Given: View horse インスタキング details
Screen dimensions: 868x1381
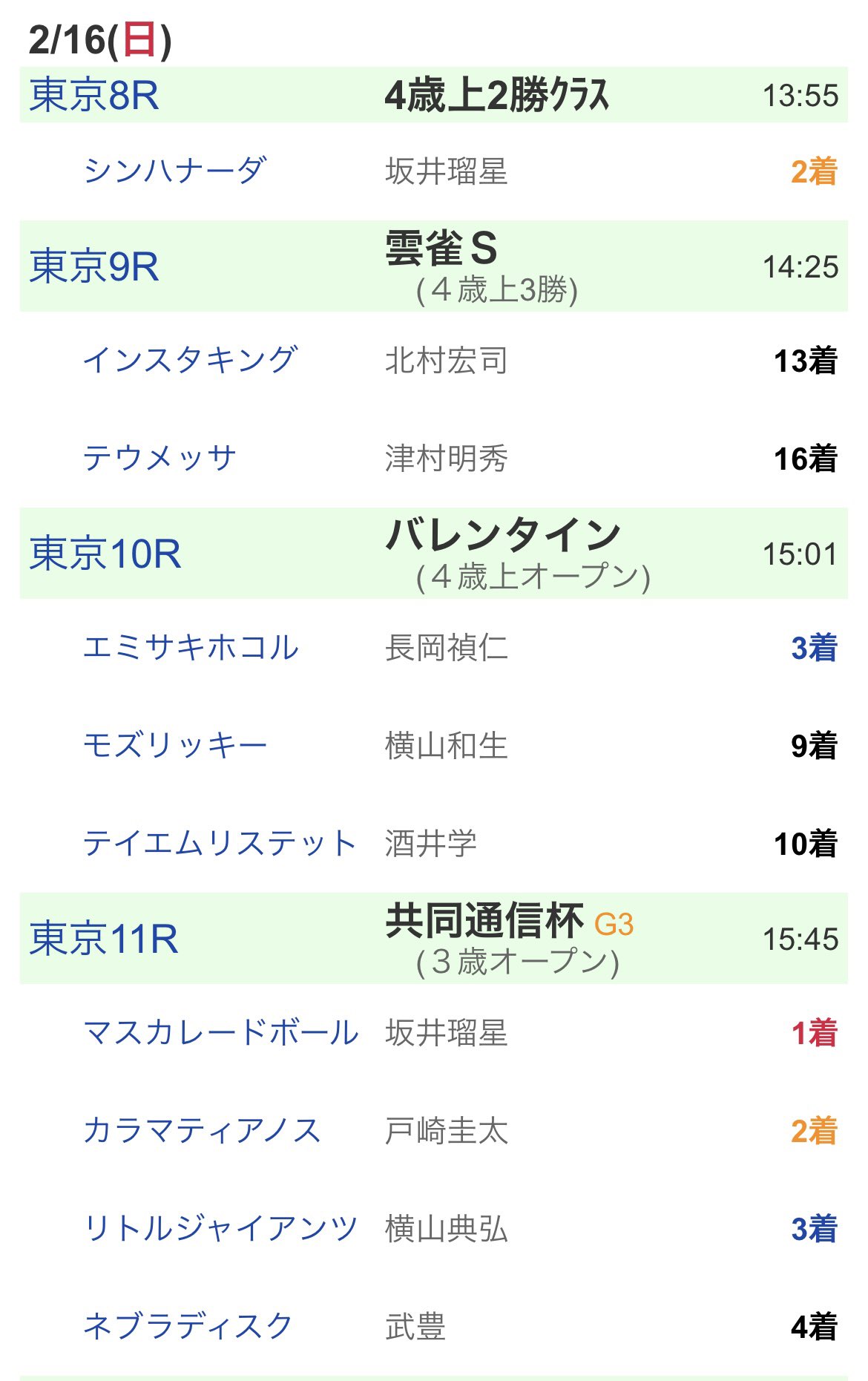Looking at the screenshot, I should tap(190, 360).
